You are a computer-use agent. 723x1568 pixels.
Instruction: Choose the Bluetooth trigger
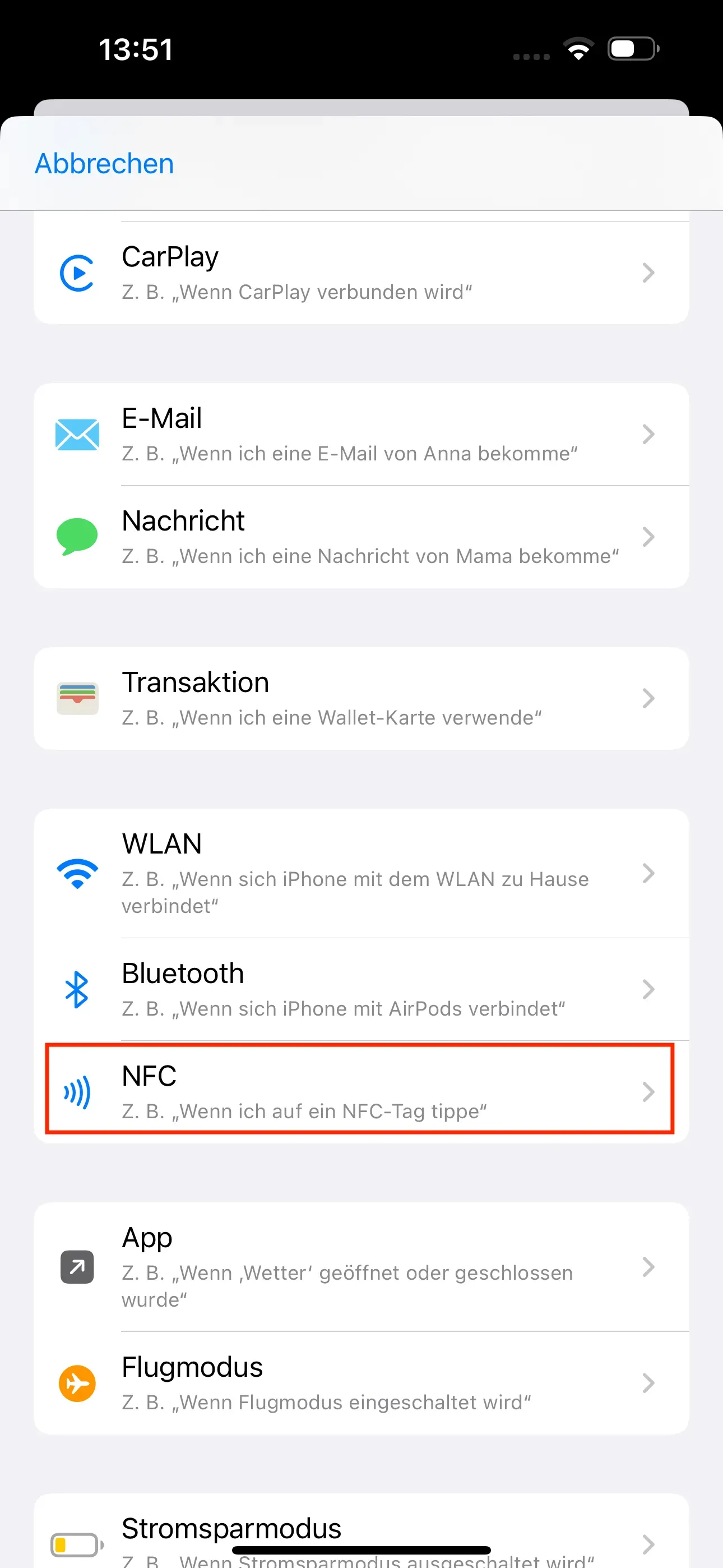tap(360, 989)
